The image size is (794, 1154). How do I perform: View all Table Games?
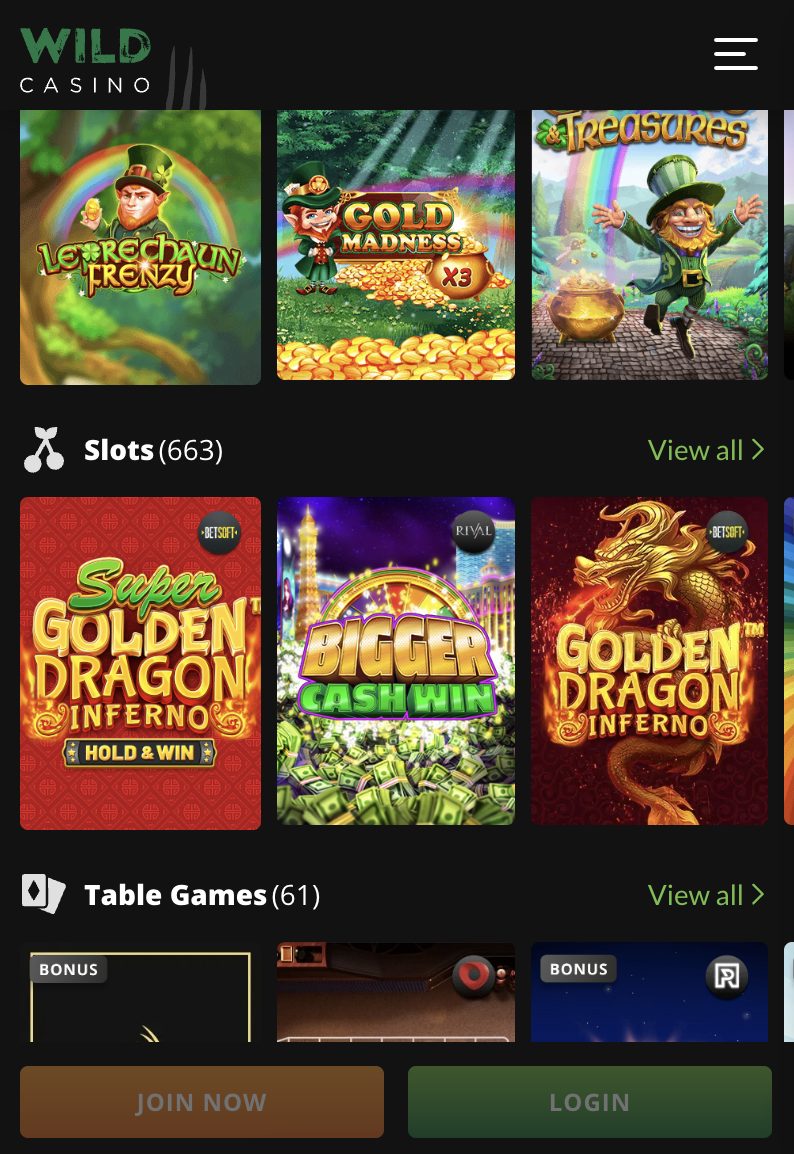coord(705,895)
